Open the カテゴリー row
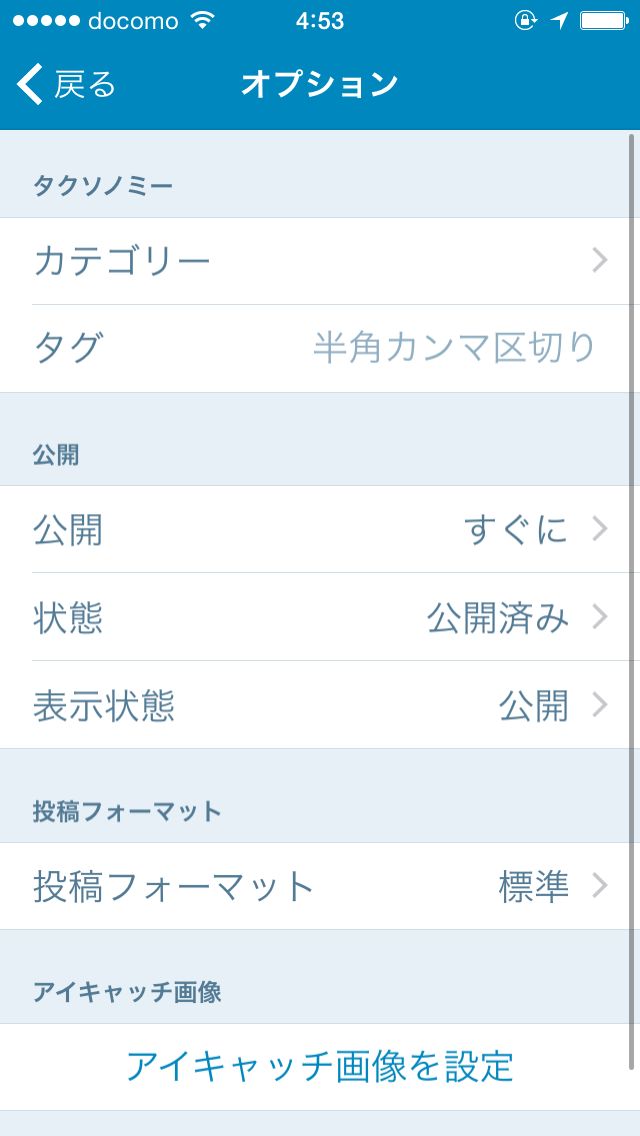 [320, 261]
